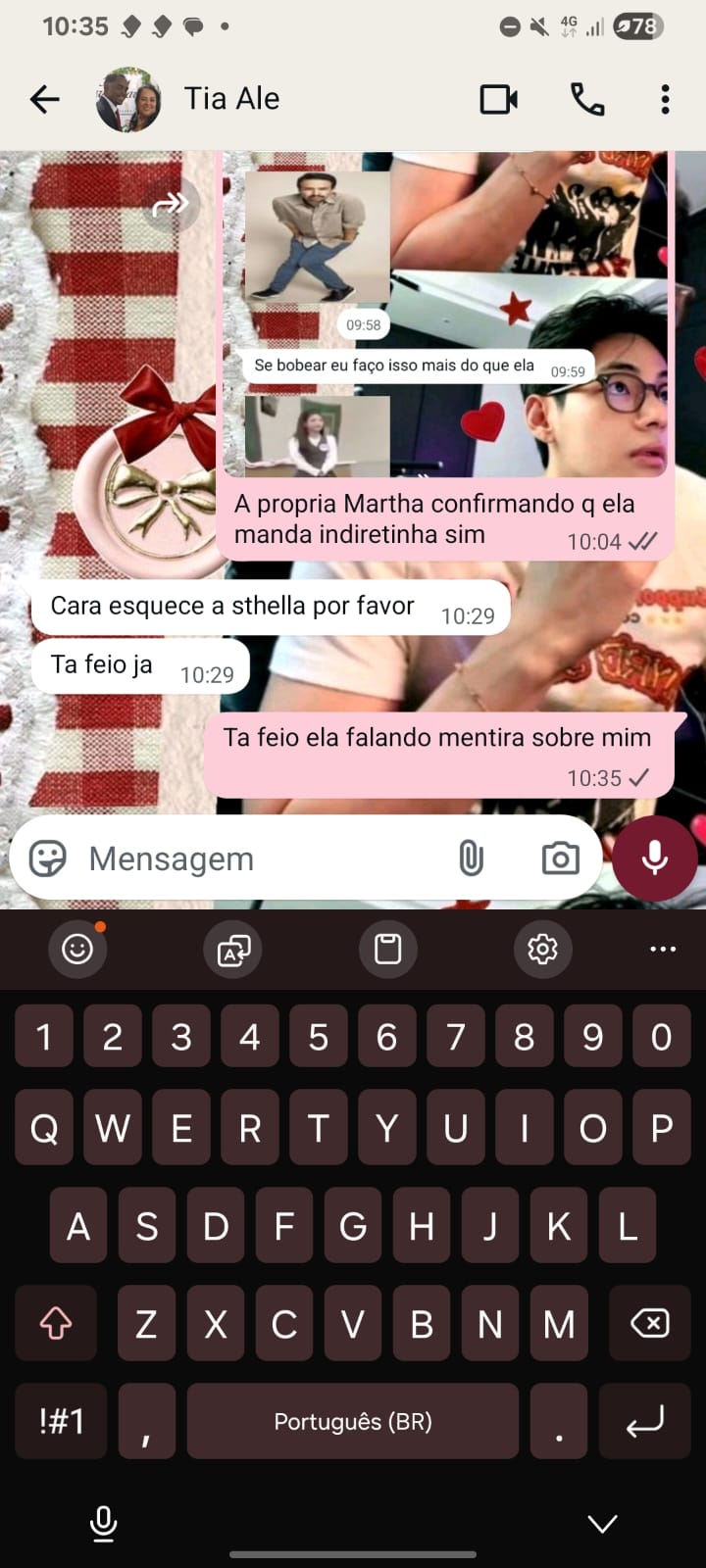The image size is (706, 1568).
Task: Record a voice message
Action: (x=654, y=858)
